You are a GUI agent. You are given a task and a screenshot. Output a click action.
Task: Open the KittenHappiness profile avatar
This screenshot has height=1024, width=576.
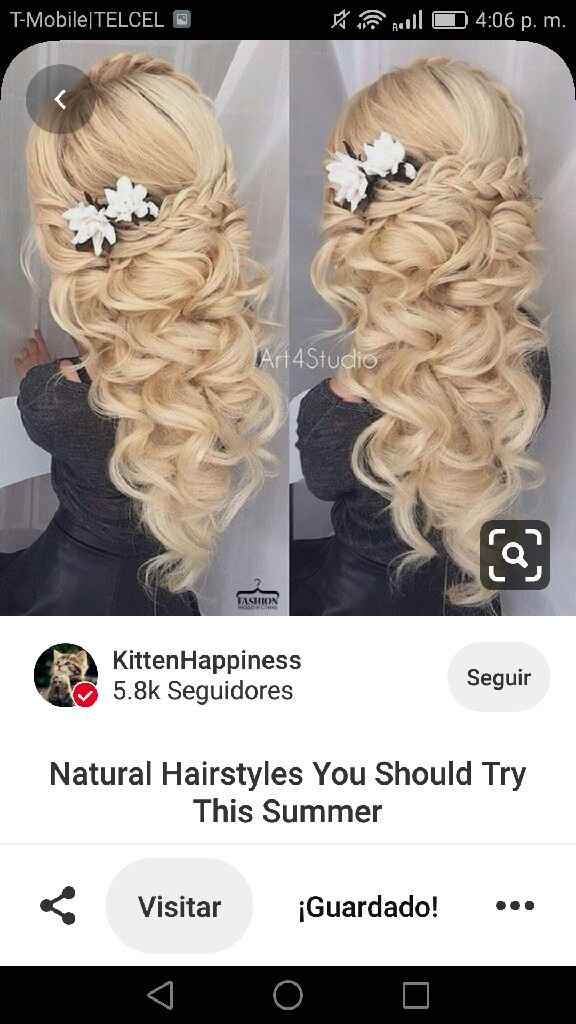coord(66,675)
